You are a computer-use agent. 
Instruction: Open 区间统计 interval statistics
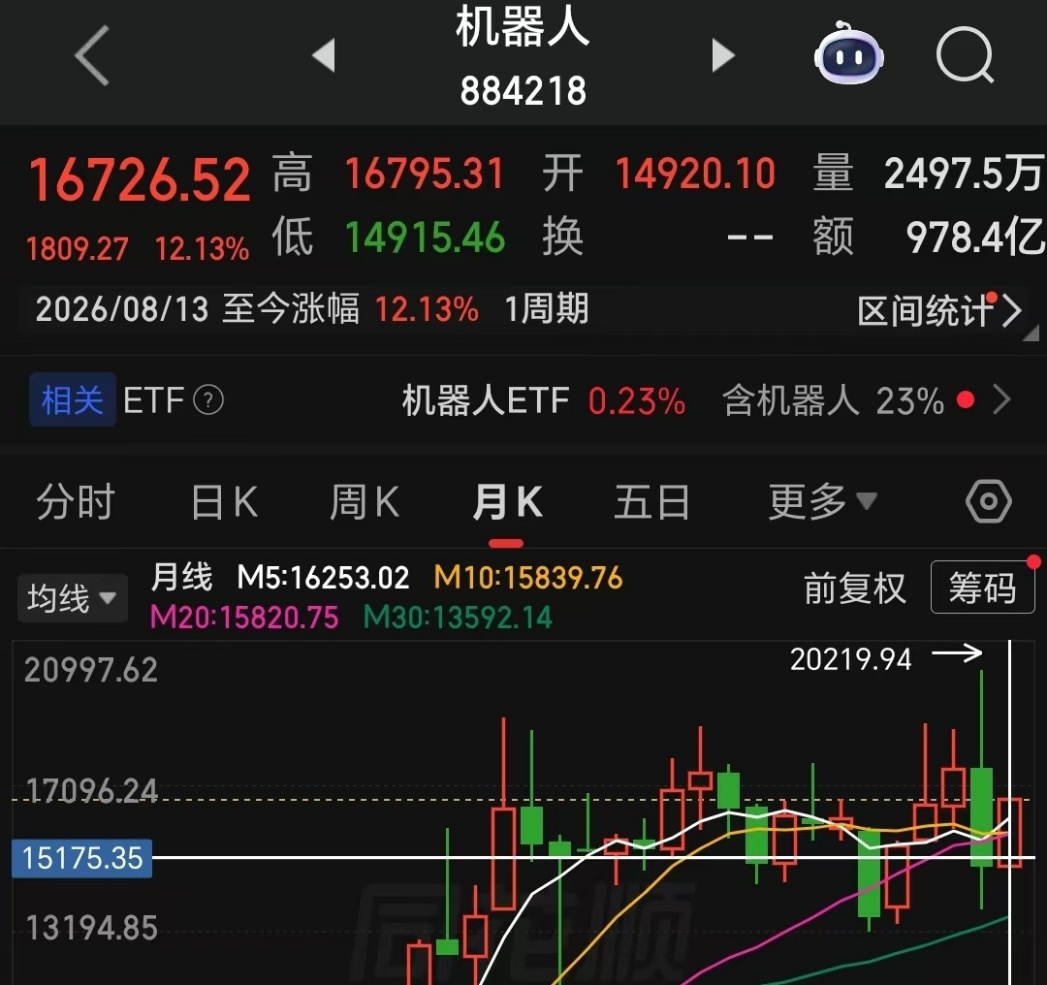tap(939, 311)
